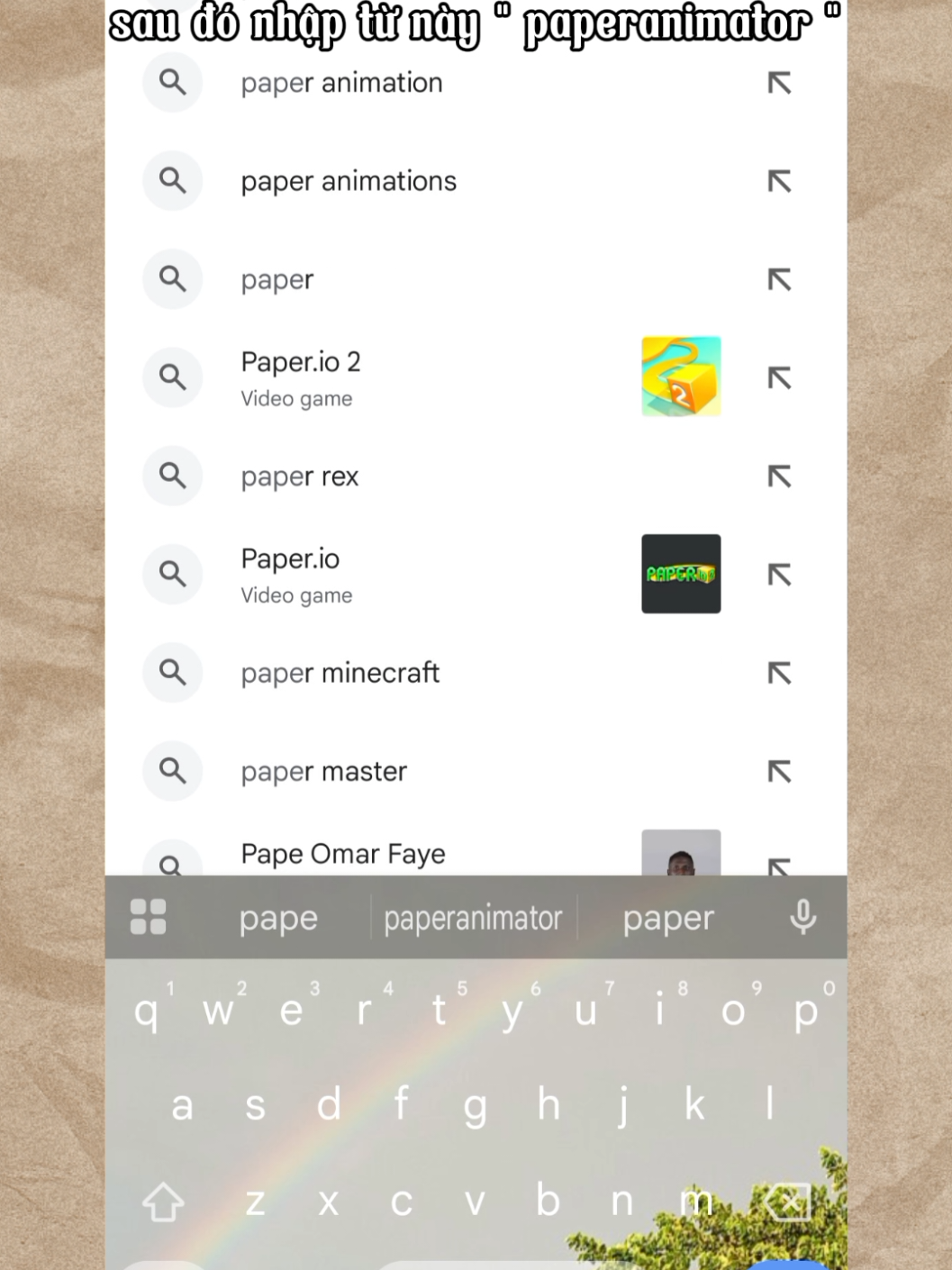Tap keyboard suggestion "paperanimator"
Image resolution: width=952 pixels, height=1270 pixels.
pos(473,919)
